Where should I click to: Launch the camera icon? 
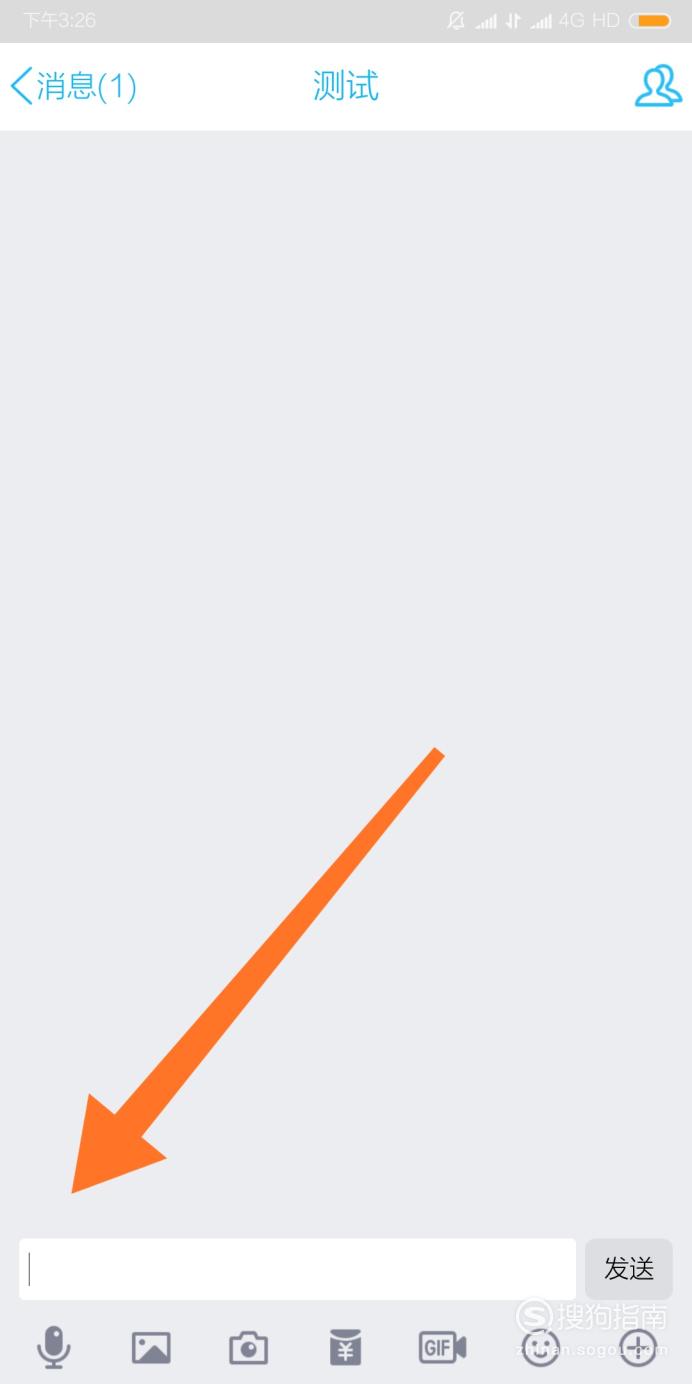(248, 1348)
